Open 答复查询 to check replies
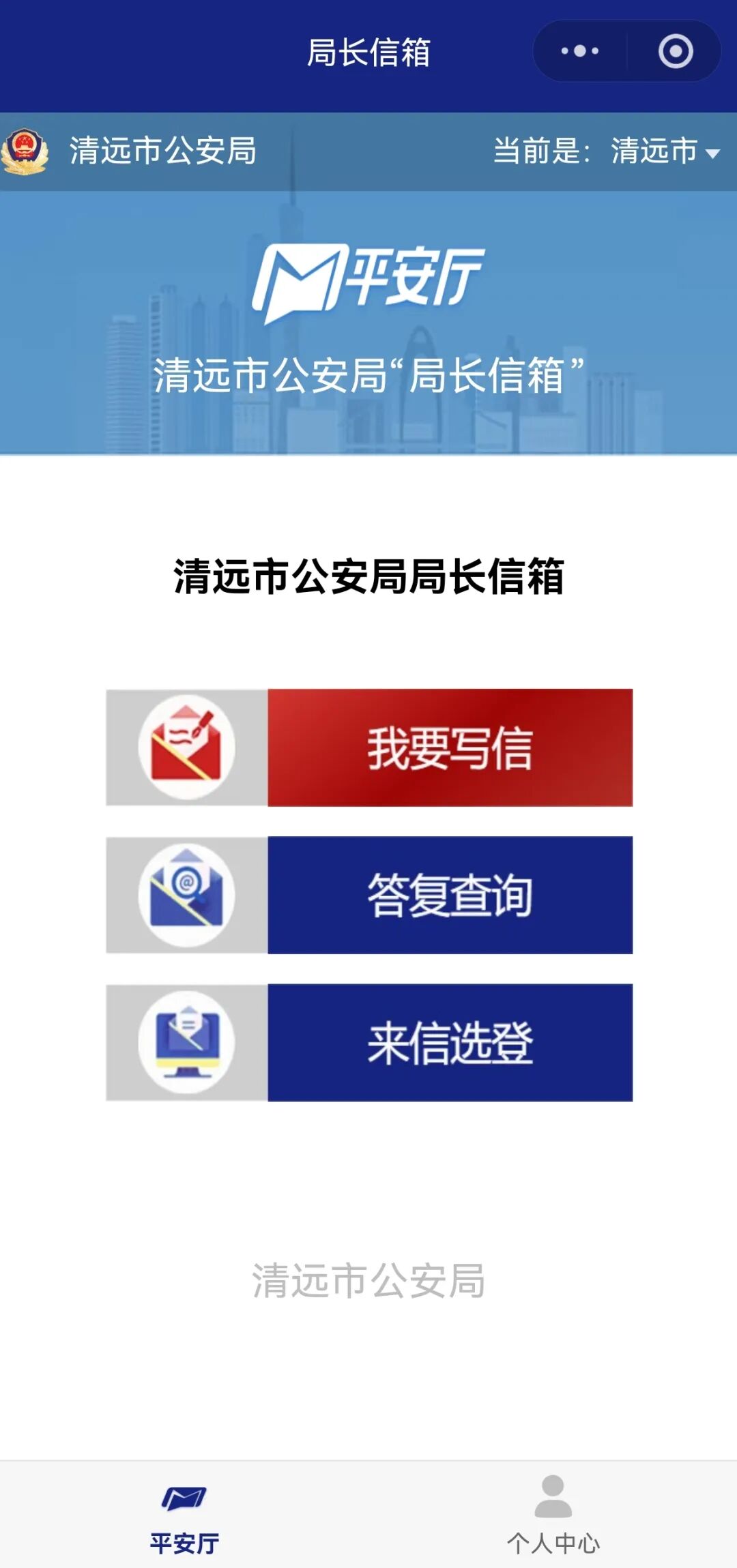The height and width of the screenshot is (1568, 737). pos(369,895)
